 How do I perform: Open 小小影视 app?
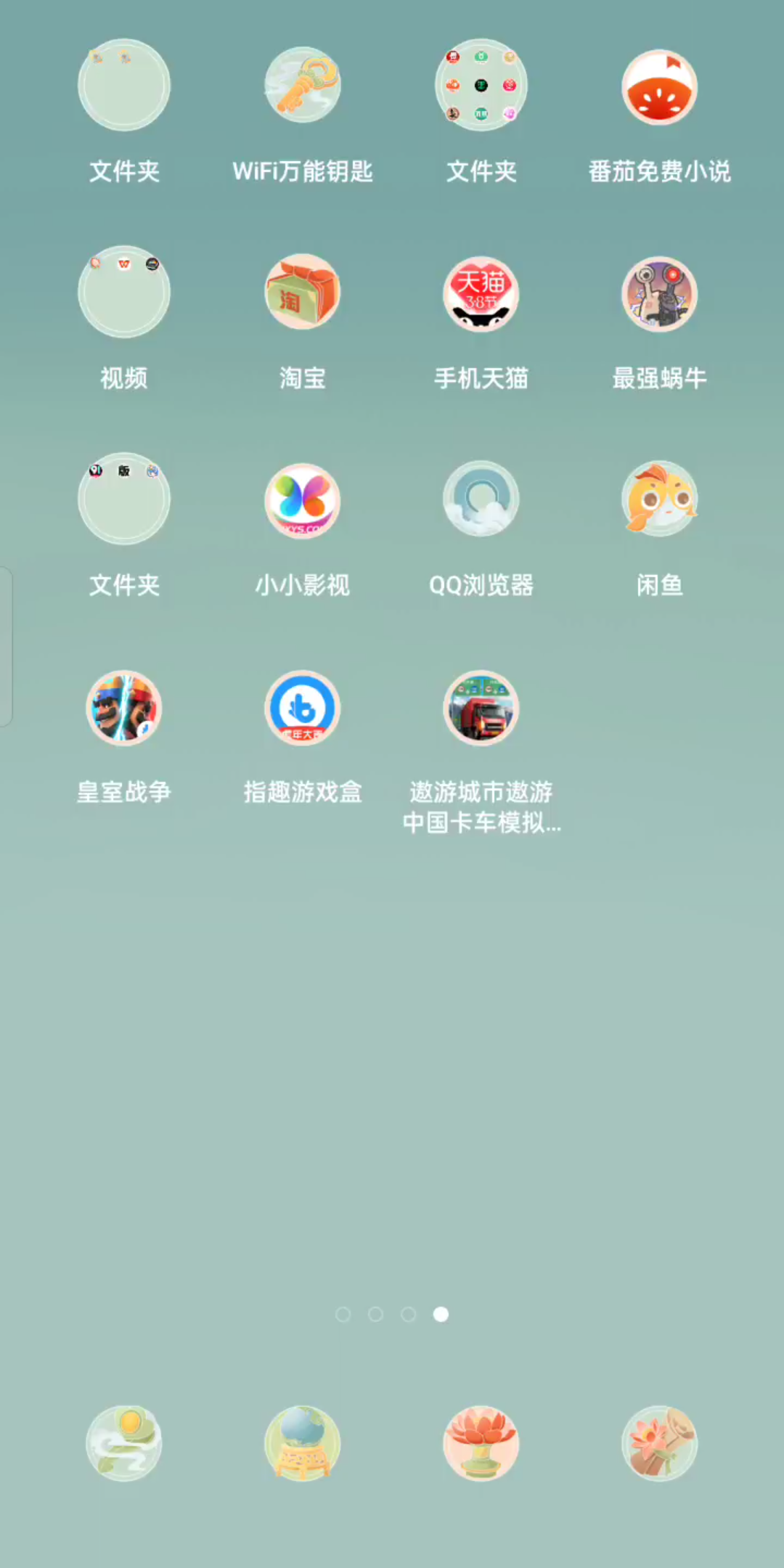pyautogui.click(x=303, y=500)
